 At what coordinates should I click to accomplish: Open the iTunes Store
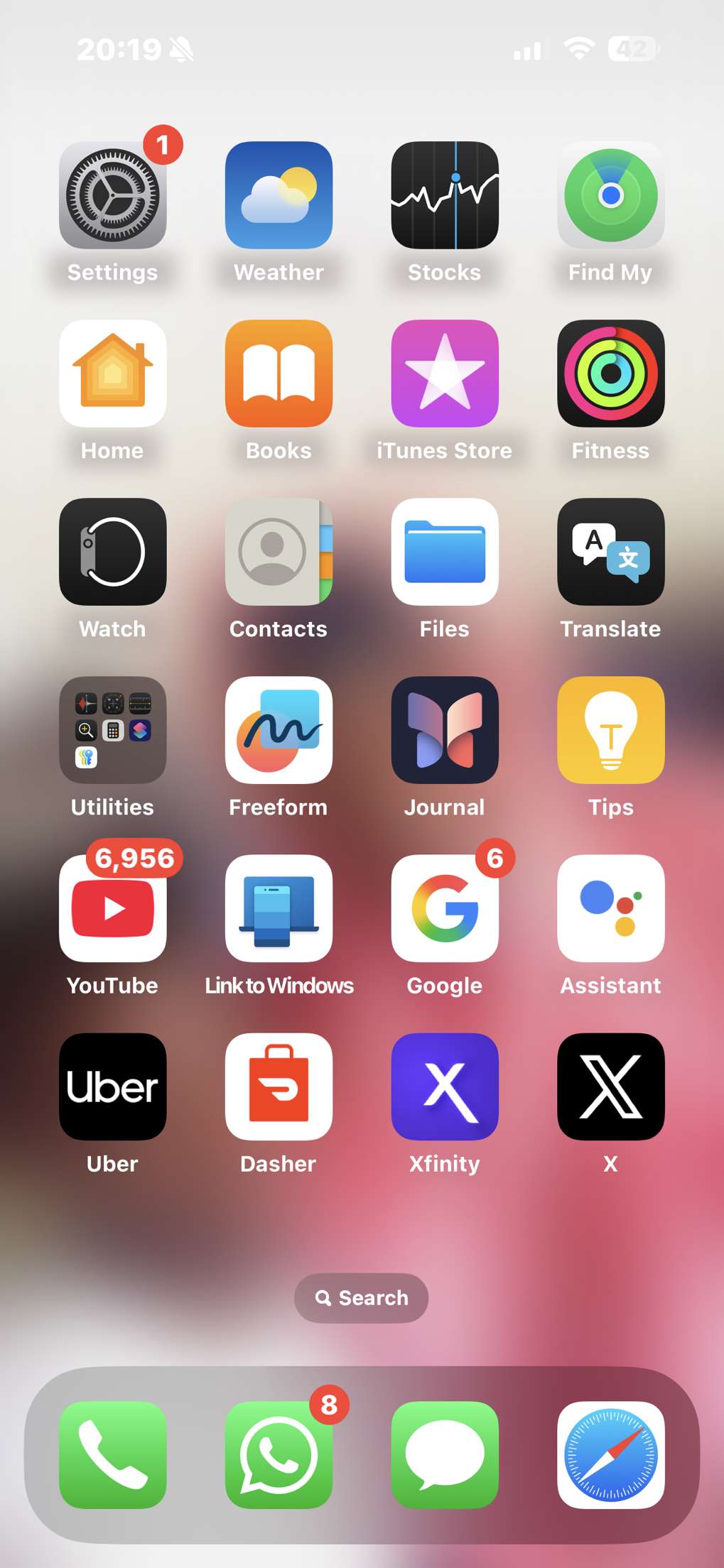click(x=444, y=374)
